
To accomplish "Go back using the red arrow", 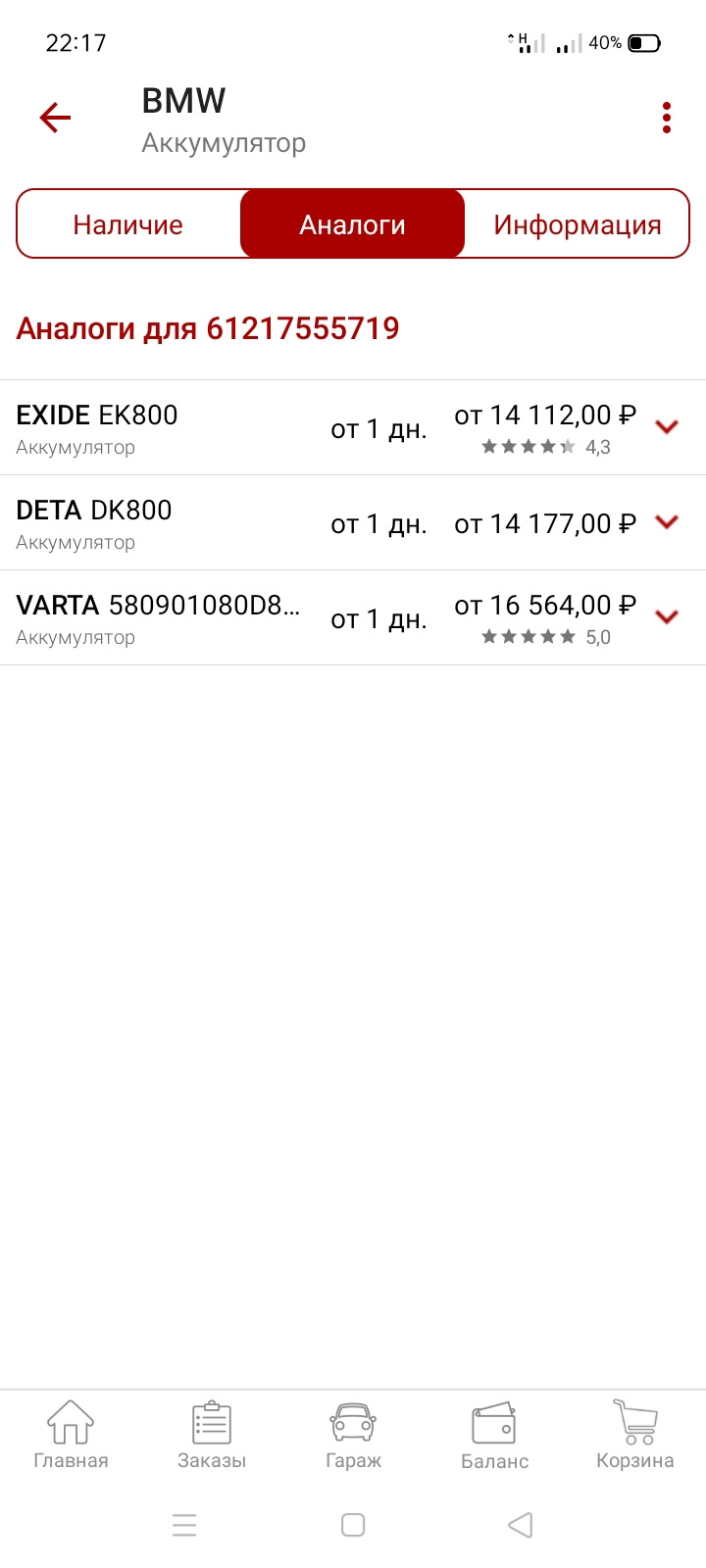I will tap(55, 119).
